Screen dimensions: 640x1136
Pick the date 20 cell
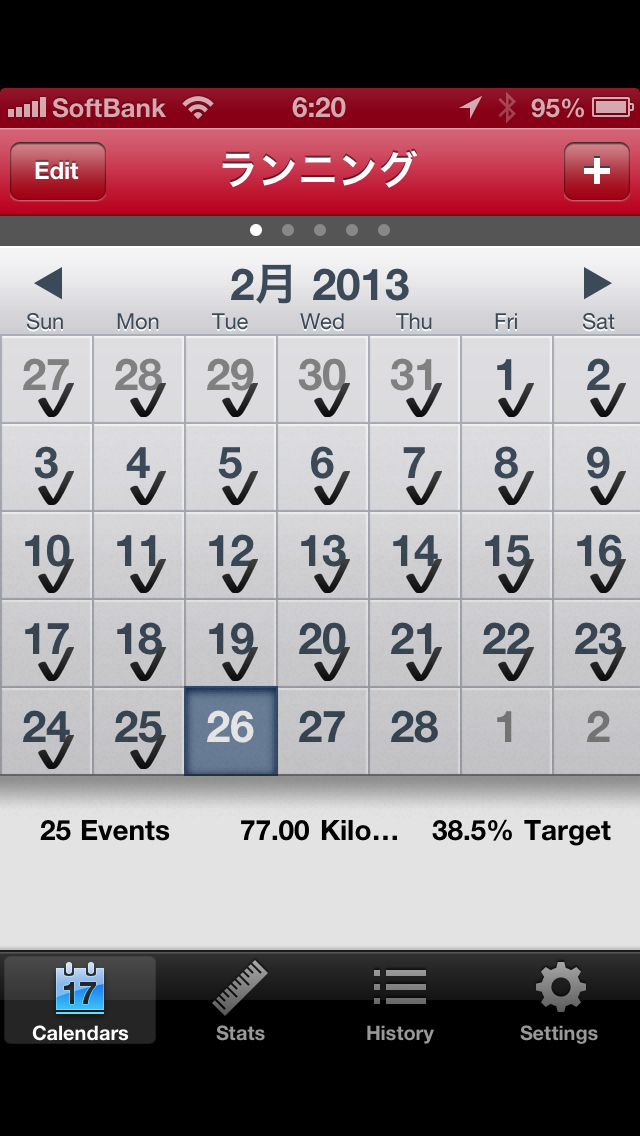tap(323, 643)
